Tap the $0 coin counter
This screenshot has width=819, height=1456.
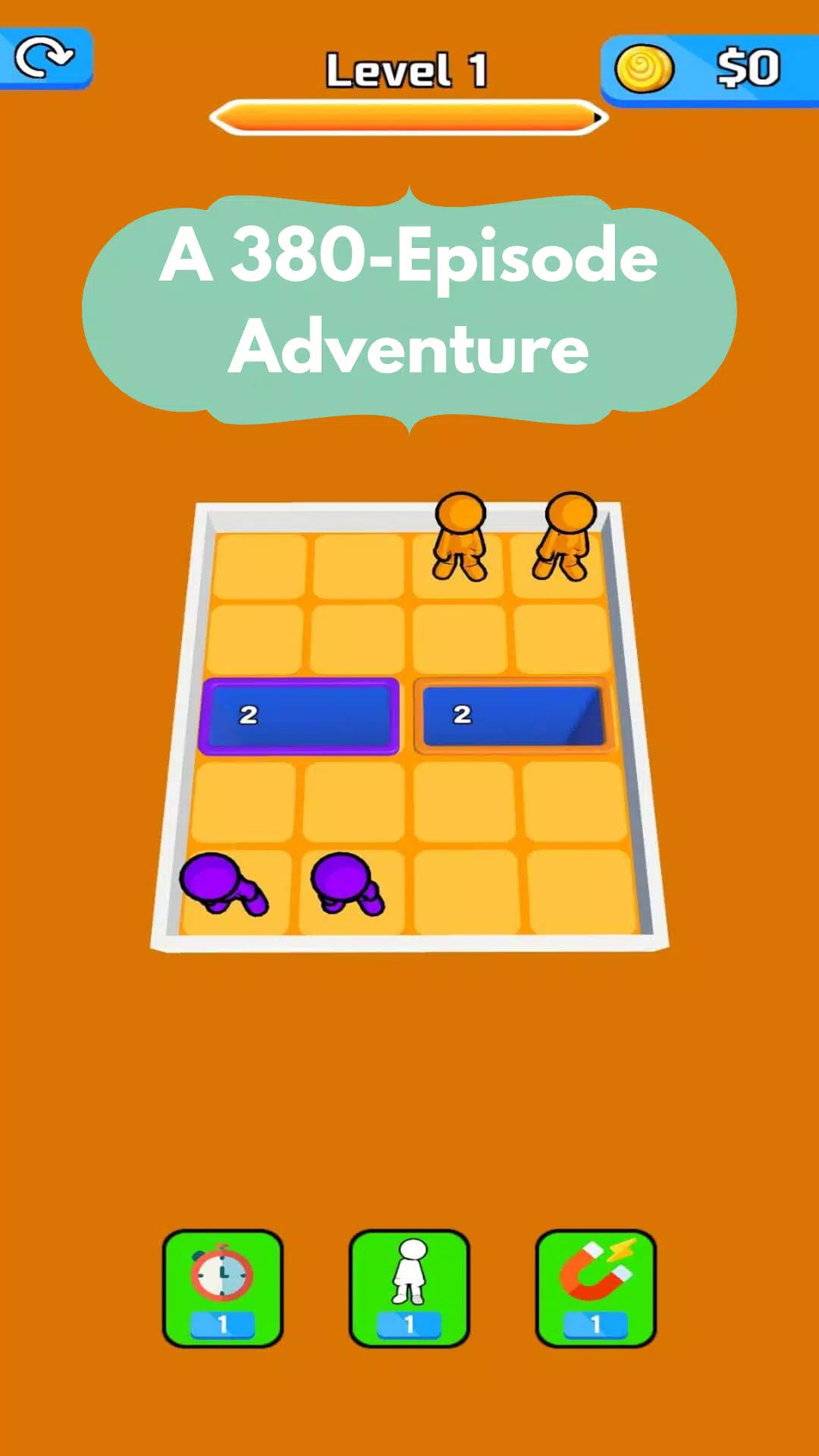(747, 68)
